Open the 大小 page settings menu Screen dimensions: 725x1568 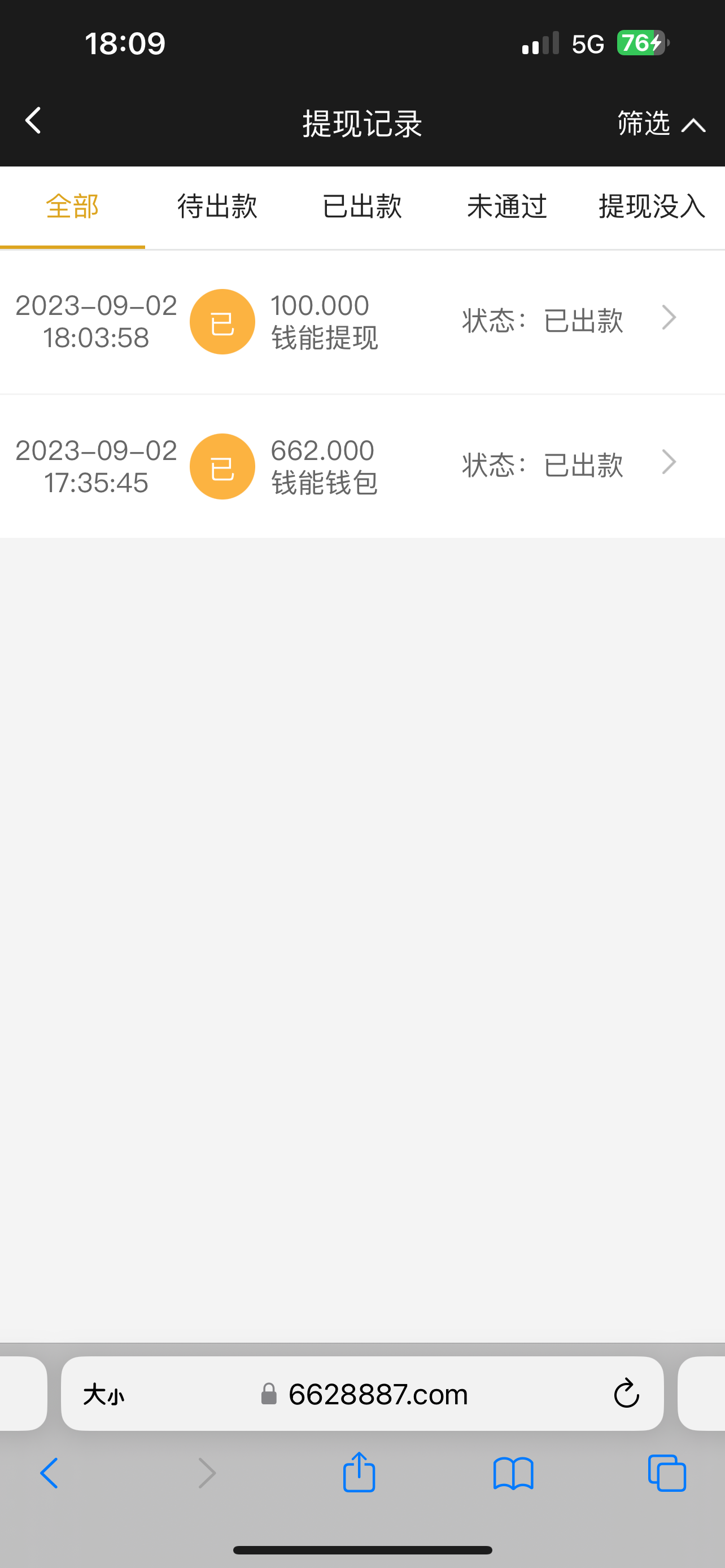coord(104,1394)
